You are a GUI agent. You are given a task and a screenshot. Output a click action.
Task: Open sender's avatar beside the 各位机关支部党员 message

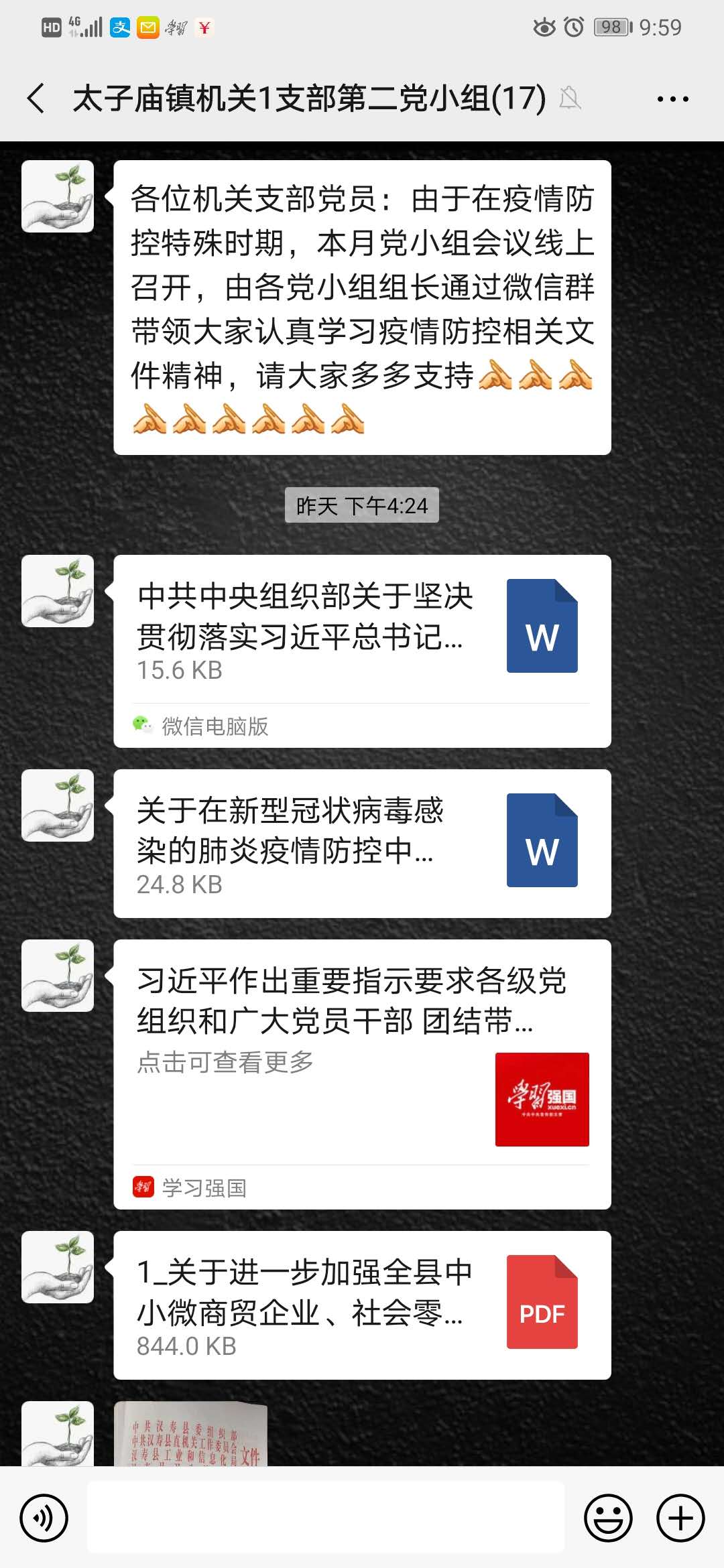[x=58, y=196]
